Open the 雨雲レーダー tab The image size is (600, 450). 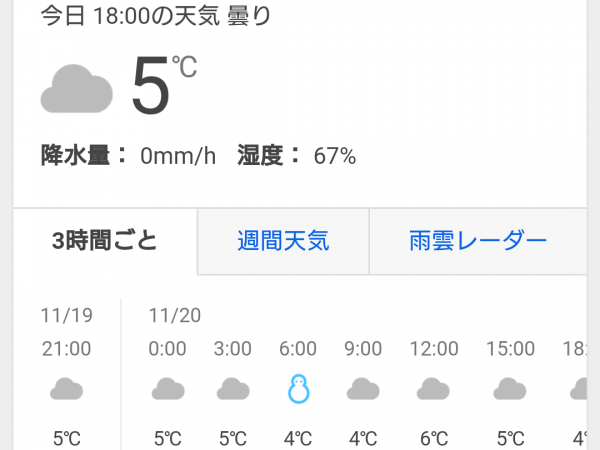[478, 241]
